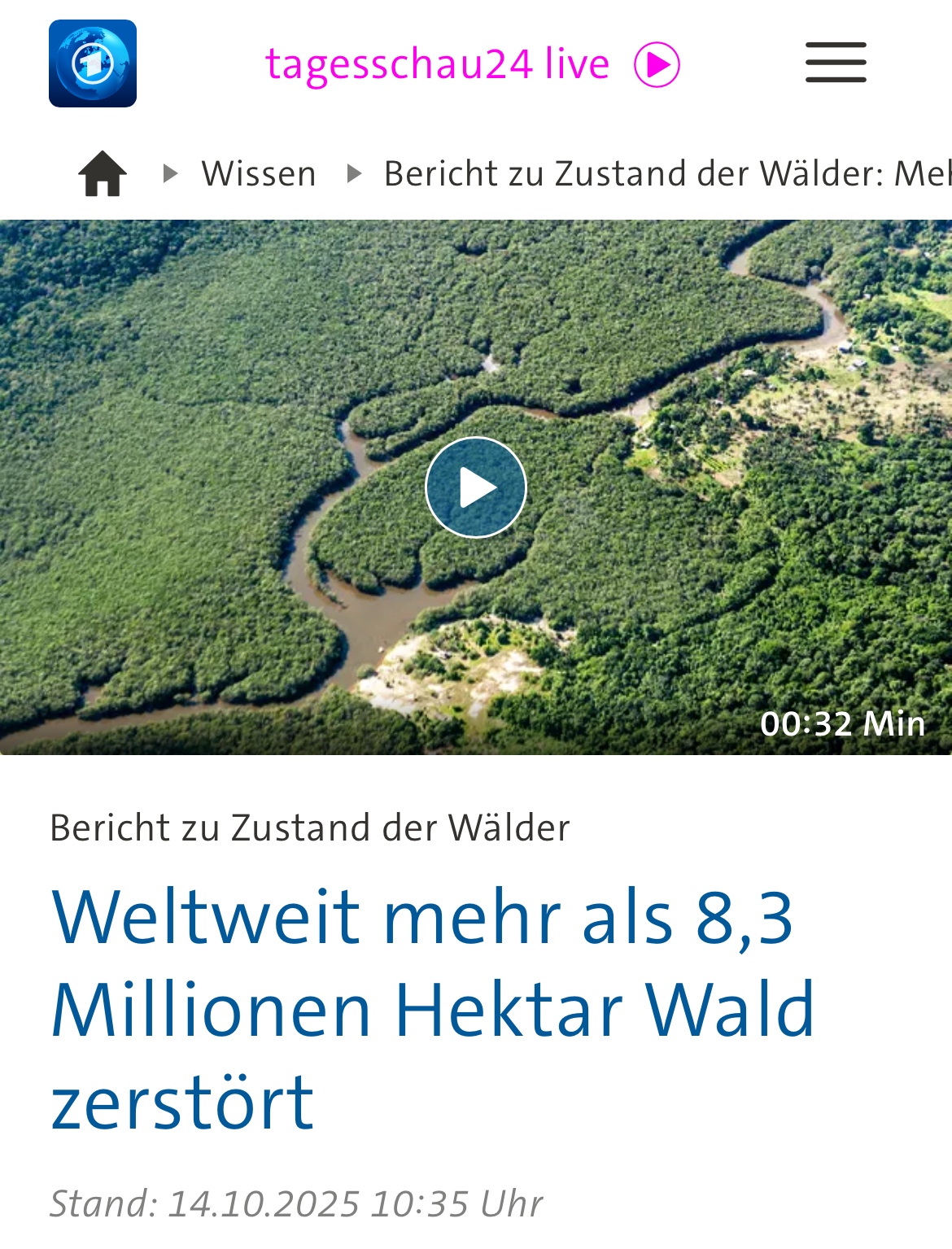The height and width of the screenshot is (1249, 952).
Task: Open the hamburger navigation menu
Action: pyautogui.click(x=836, y=63)
